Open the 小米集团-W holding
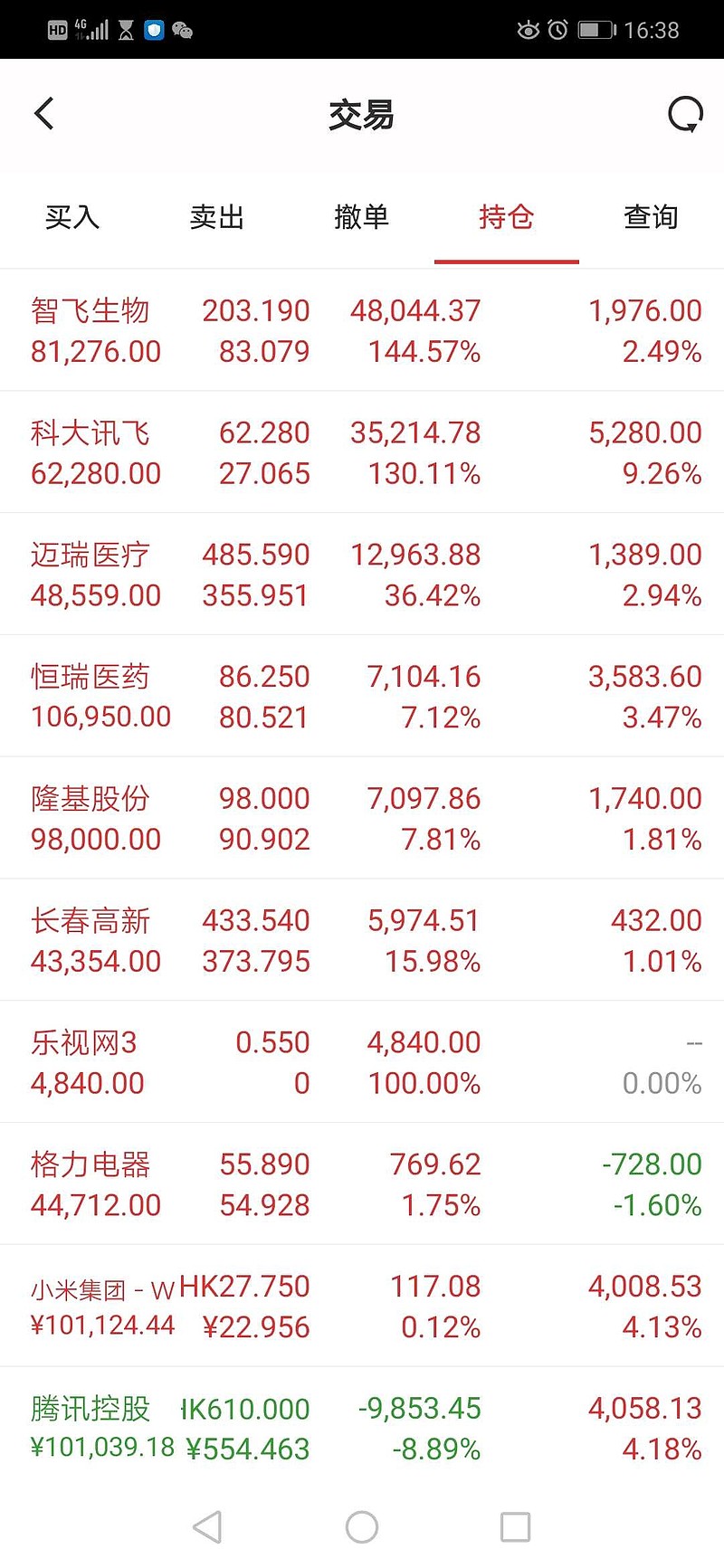 click(x=362, y=1307)
